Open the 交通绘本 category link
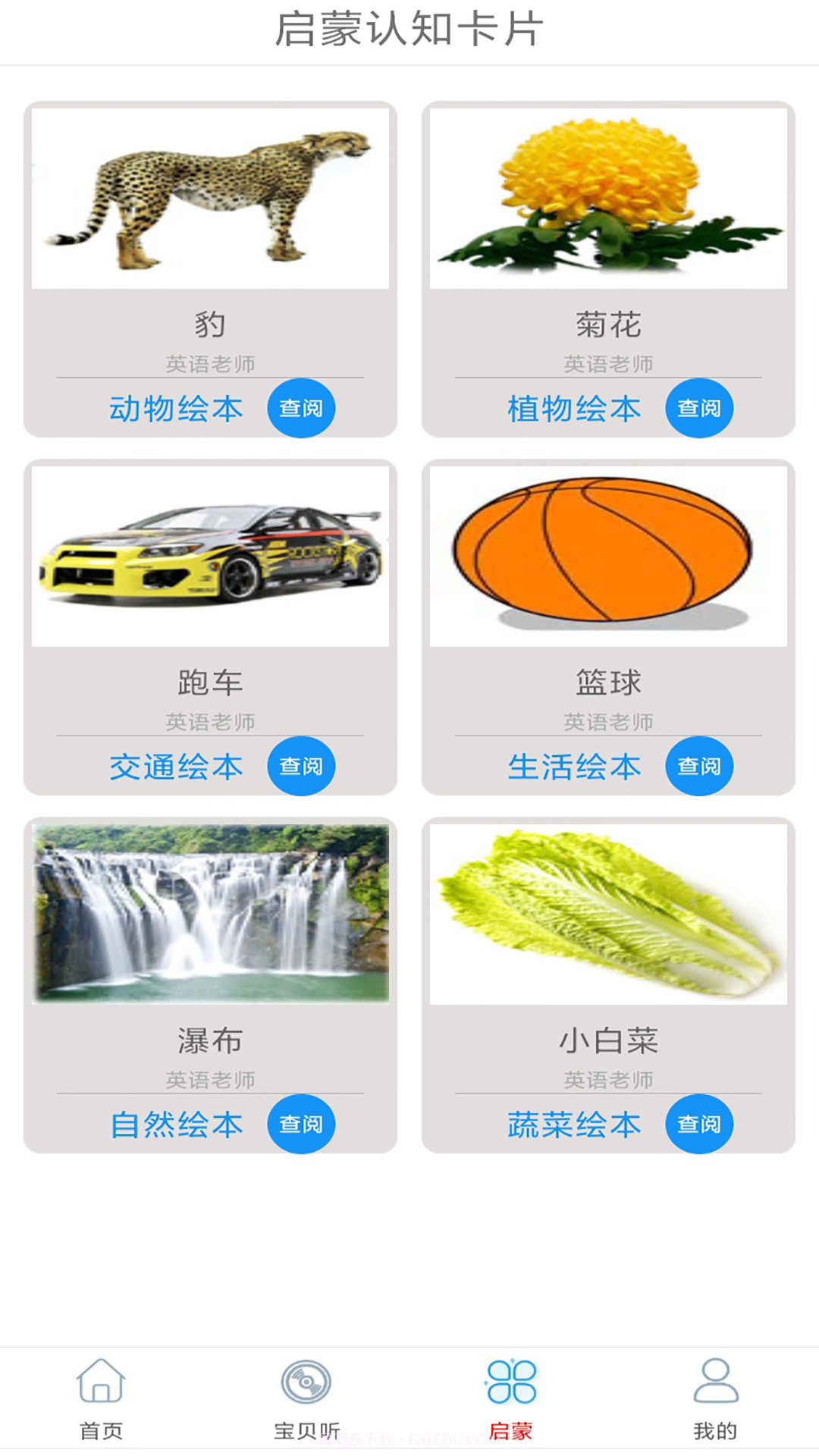 click(176, 766)
